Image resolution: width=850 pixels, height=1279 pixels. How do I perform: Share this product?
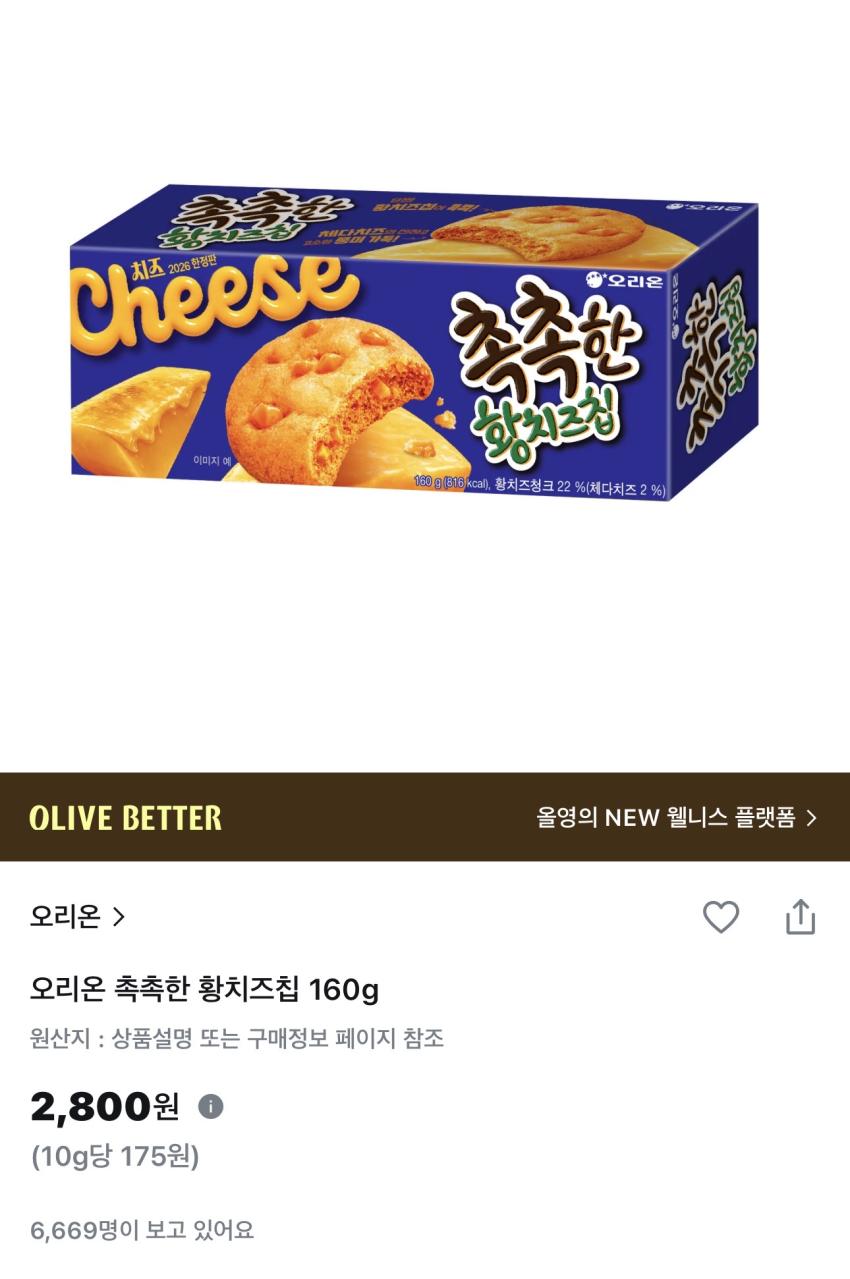tap(801, 917)
